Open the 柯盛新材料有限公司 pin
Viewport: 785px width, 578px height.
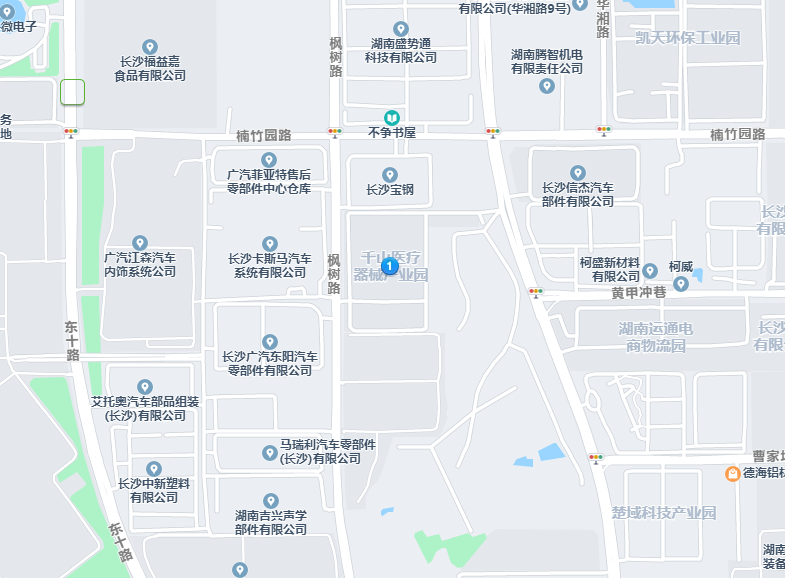coord(650,271)
